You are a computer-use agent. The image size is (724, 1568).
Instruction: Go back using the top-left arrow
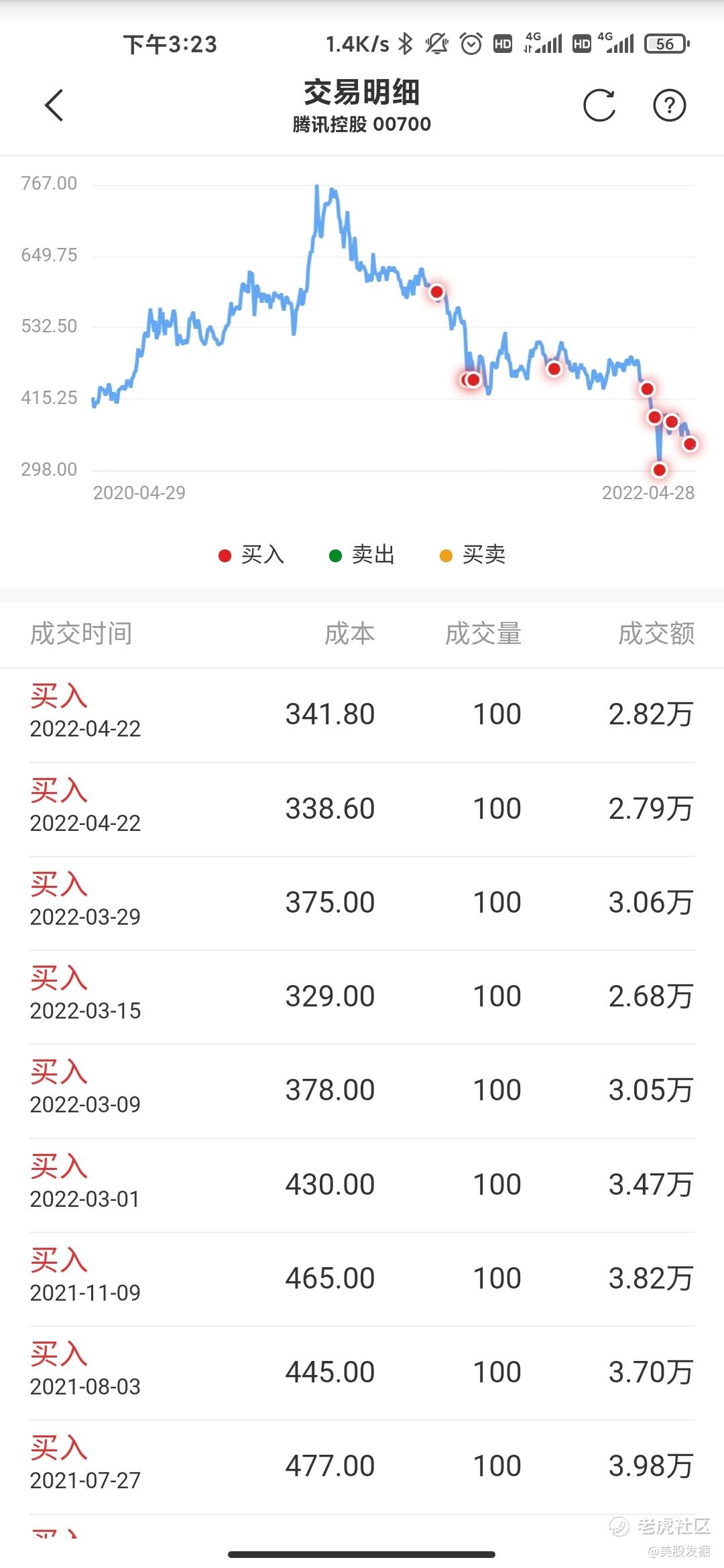[x=54, y=105]
